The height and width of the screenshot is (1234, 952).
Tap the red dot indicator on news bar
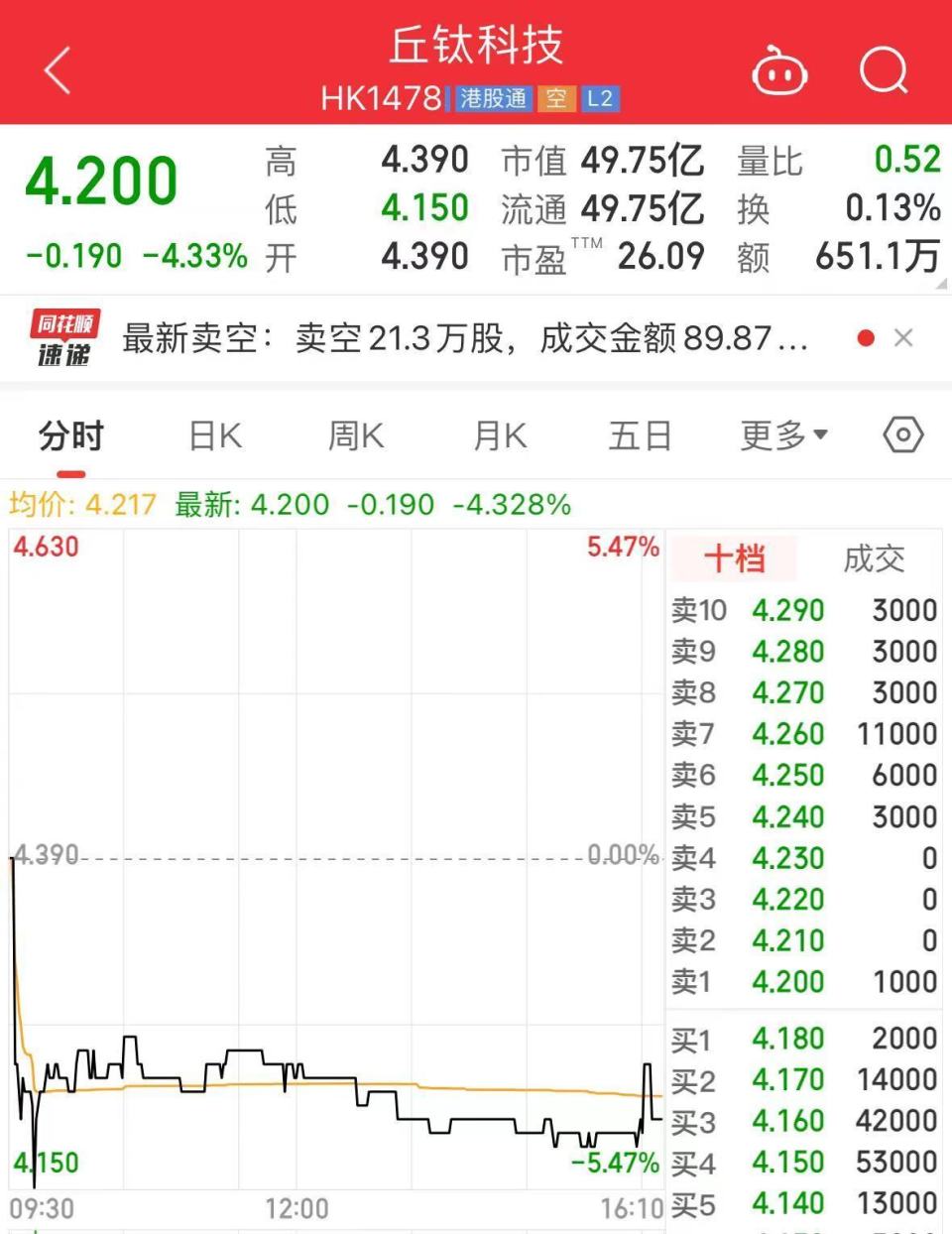[x=866, y=337]
